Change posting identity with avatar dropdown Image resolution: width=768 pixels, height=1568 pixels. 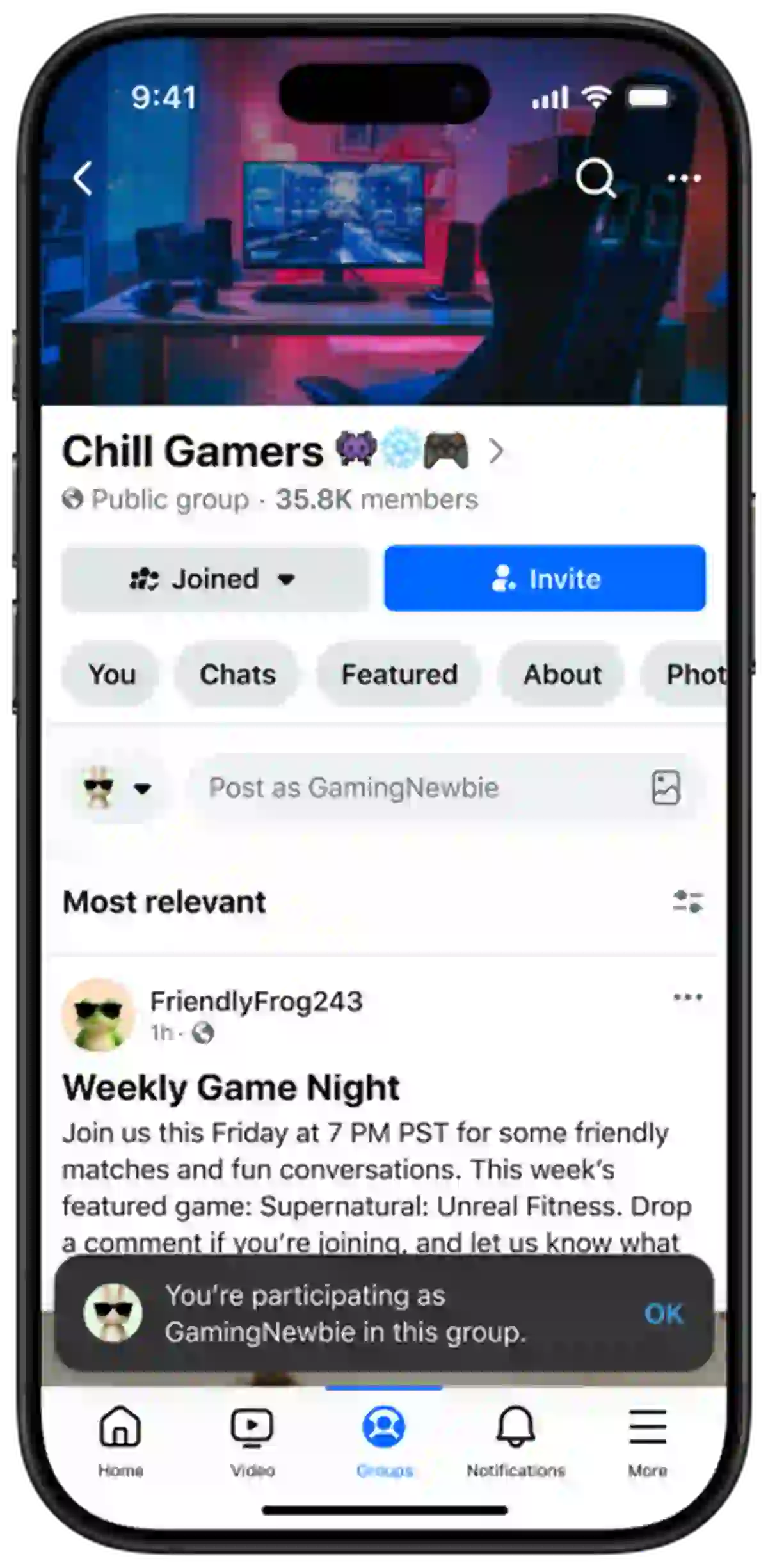click(x=116, y=788)
